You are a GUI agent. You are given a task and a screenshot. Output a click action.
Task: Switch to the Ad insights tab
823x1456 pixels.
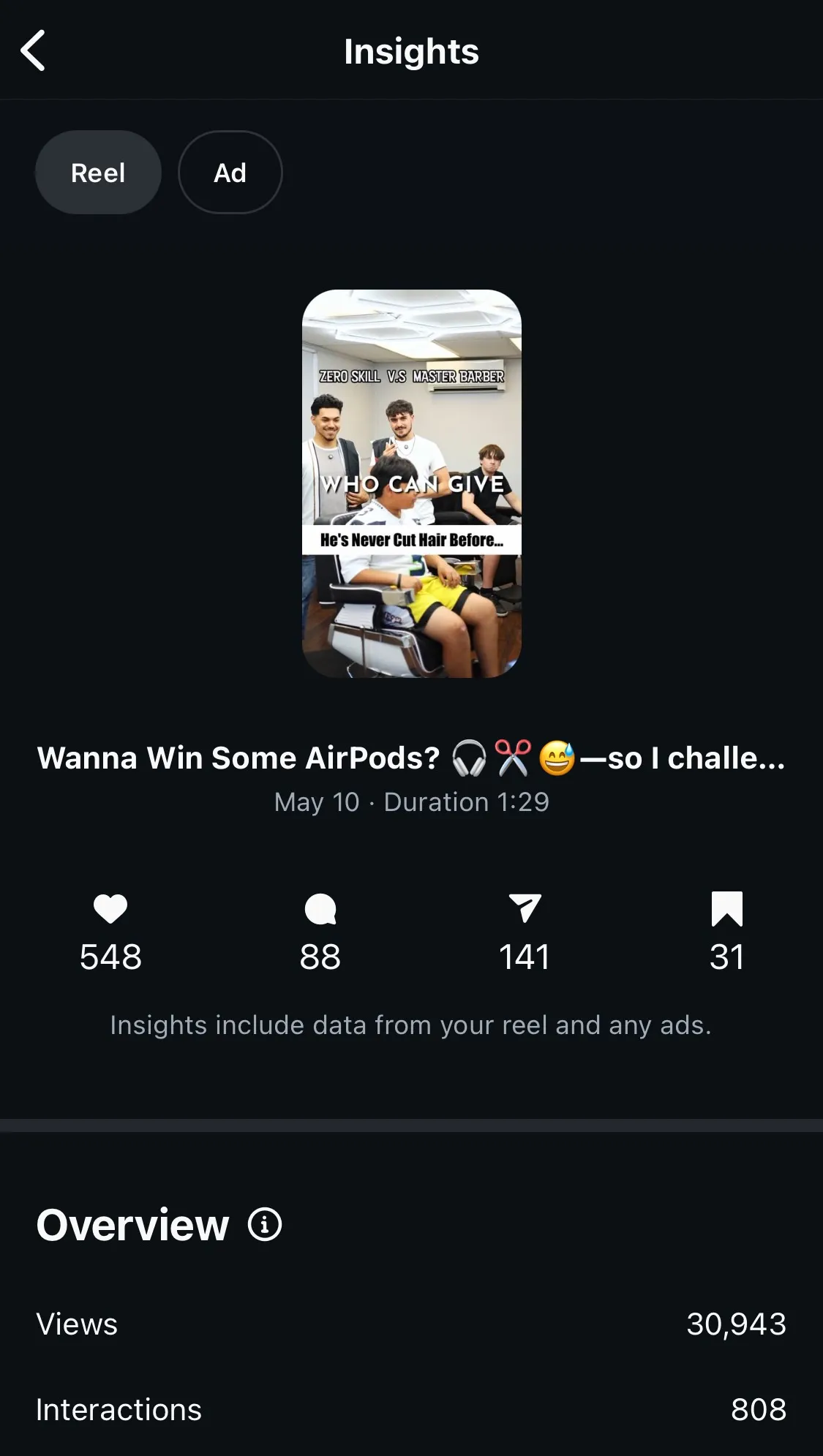(x=230, y=173)
